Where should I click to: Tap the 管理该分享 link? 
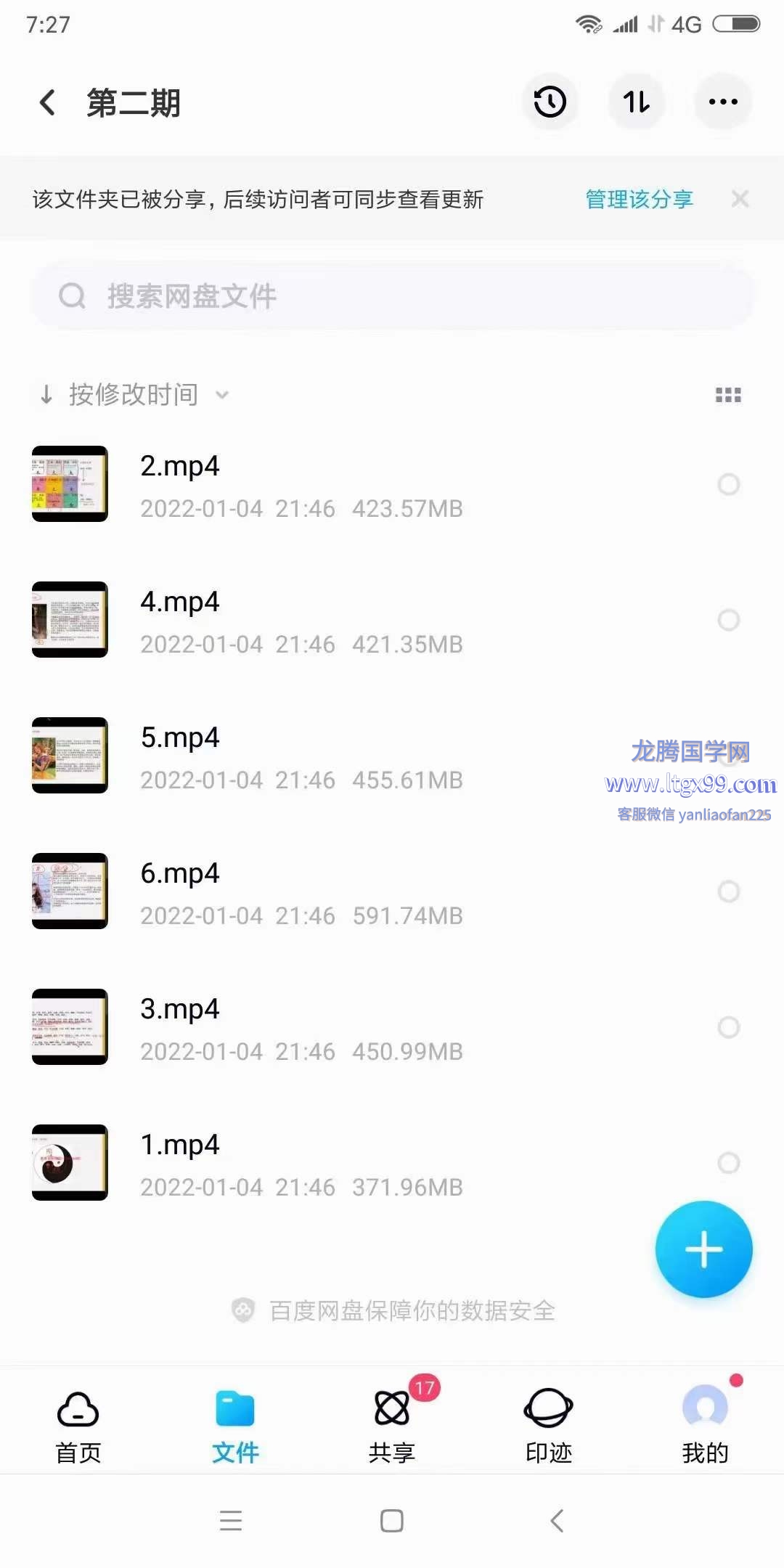[x=639, y=199]
